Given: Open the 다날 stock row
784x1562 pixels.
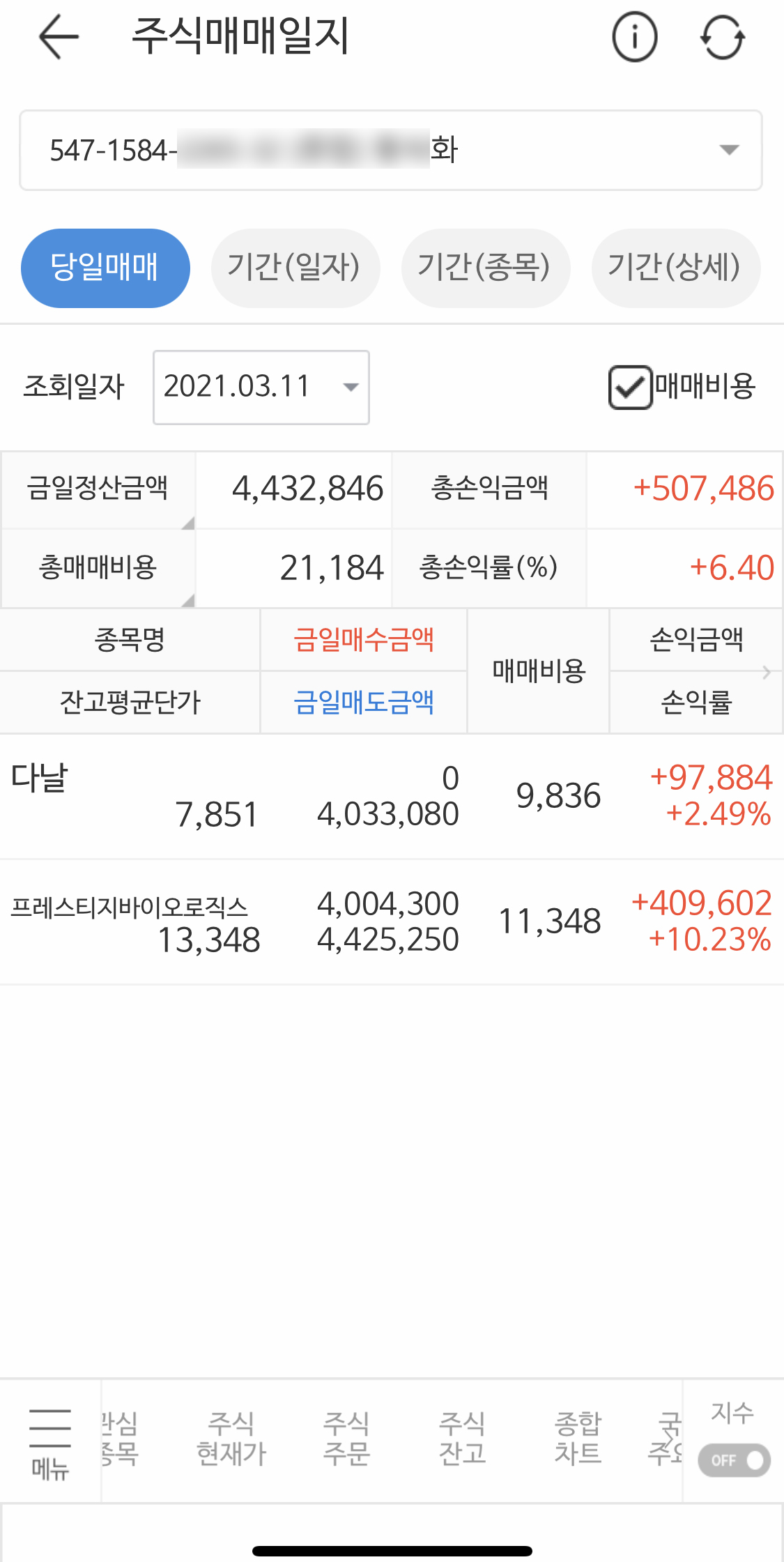Looking at the screenshot, I should (x=392, y=796).
